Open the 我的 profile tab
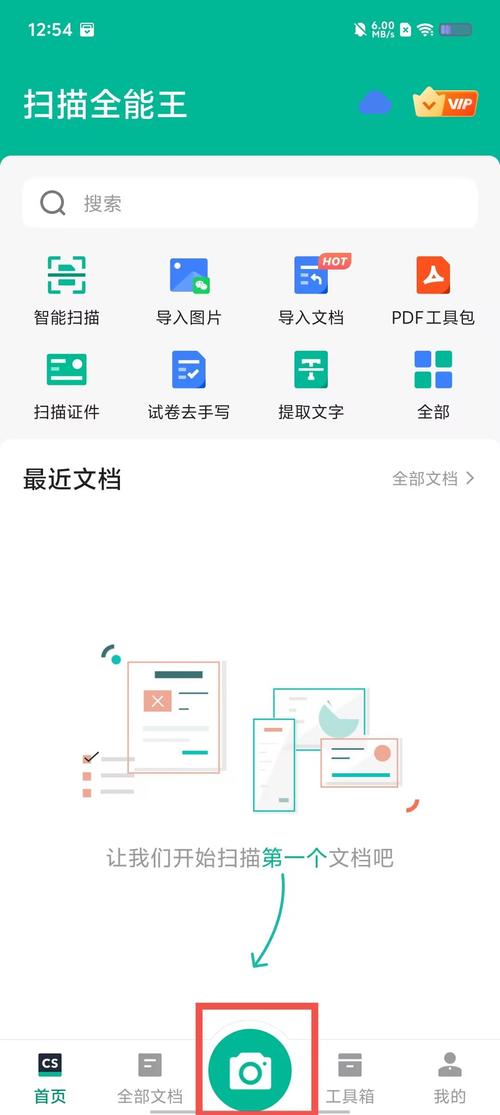The height and width of the screenshot is (1115, 500). click(x=450, y=1077)
